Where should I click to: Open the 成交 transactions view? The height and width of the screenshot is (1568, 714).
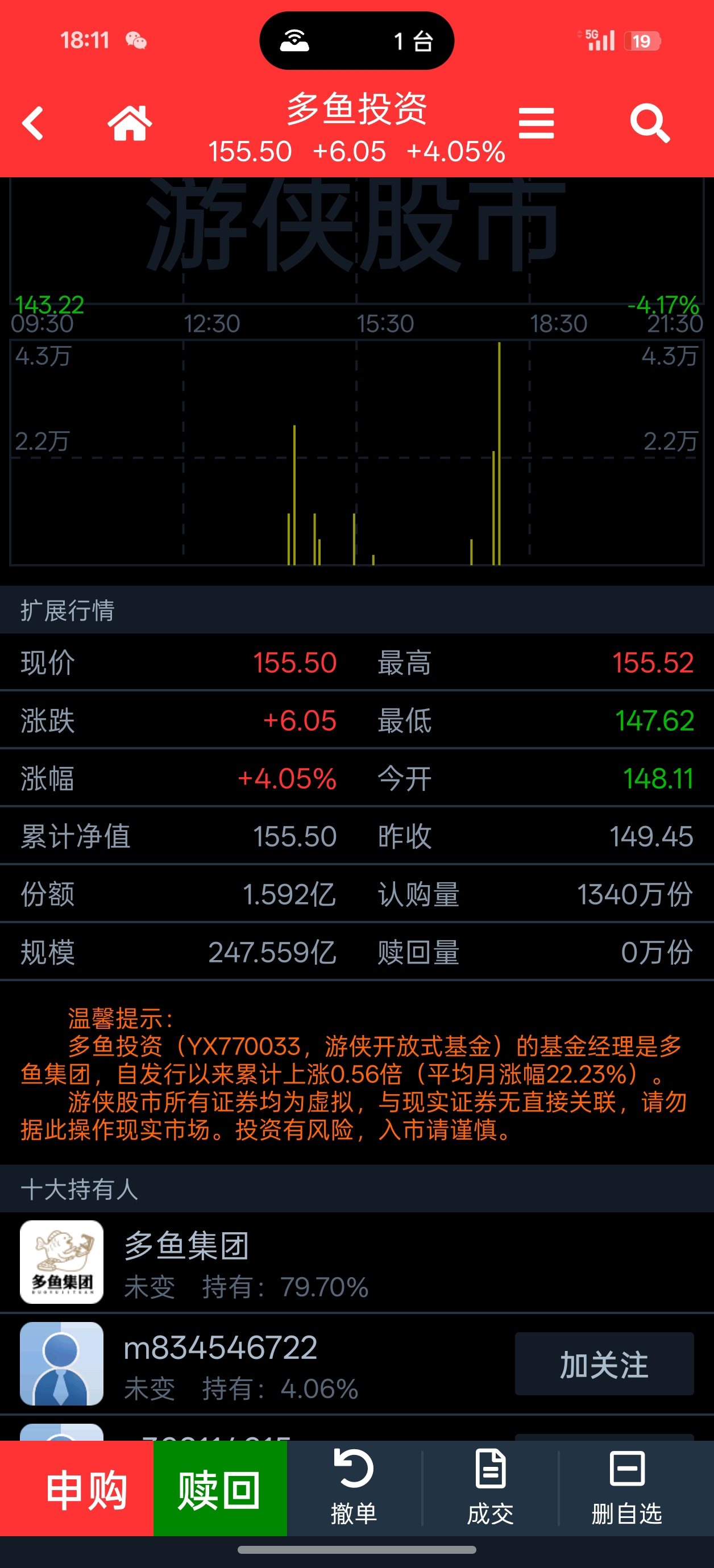(x=491, y=1489)
